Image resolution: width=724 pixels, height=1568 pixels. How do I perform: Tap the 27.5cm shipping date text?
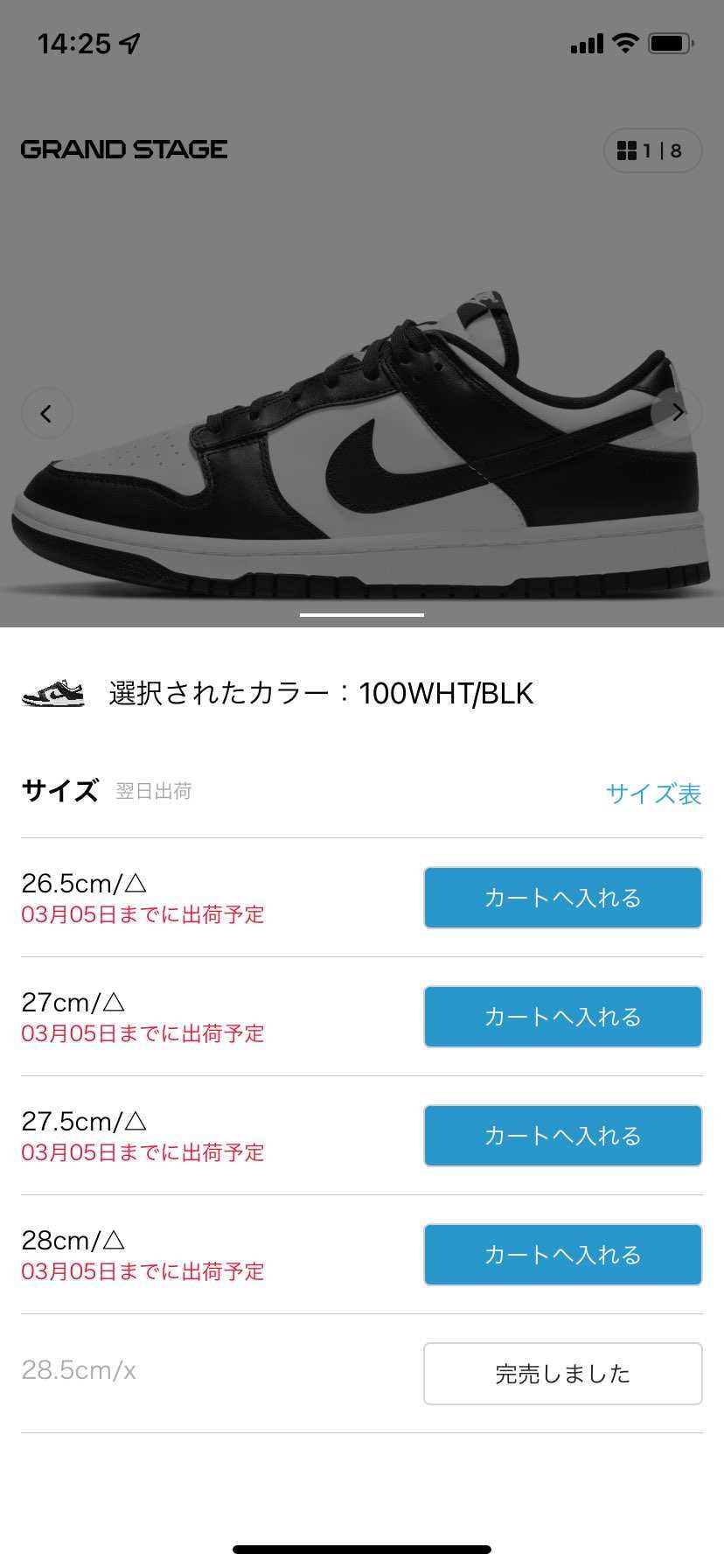click(x=143, y=1152)
